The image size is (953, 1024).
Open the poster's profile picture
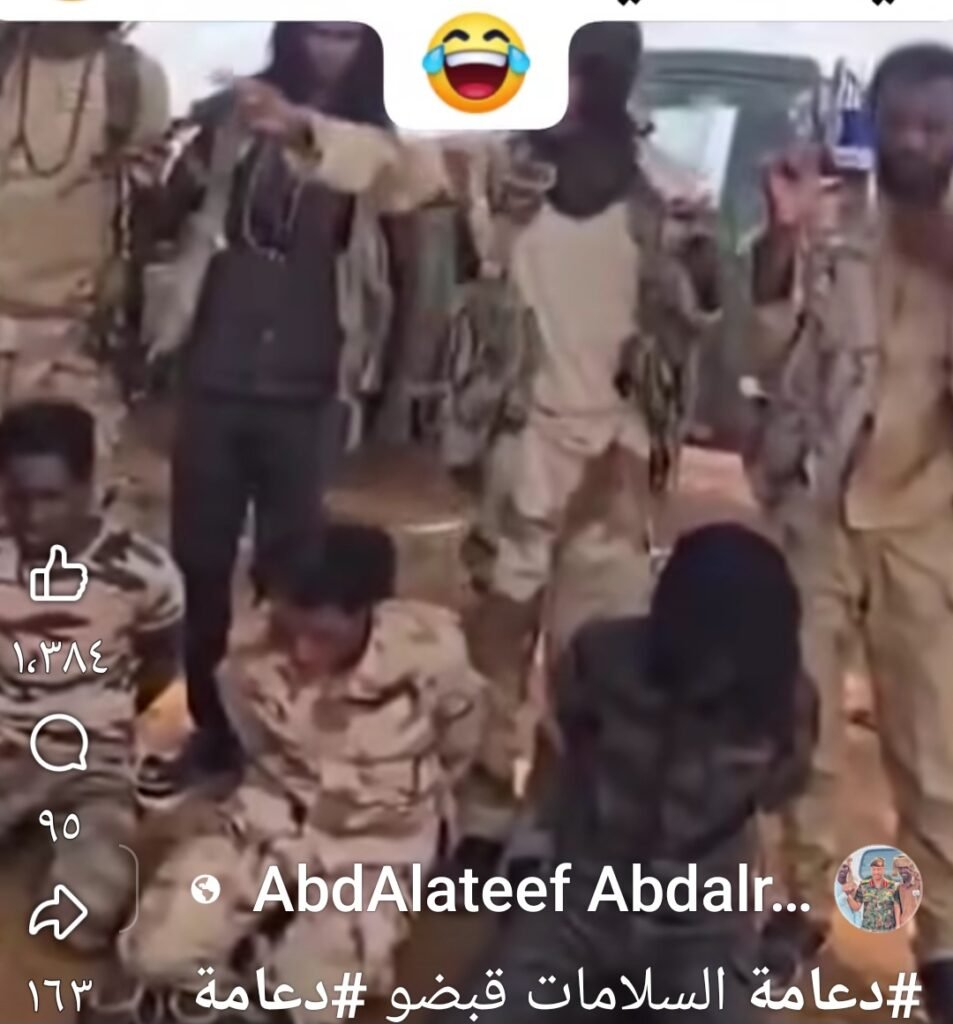[877, 888]
